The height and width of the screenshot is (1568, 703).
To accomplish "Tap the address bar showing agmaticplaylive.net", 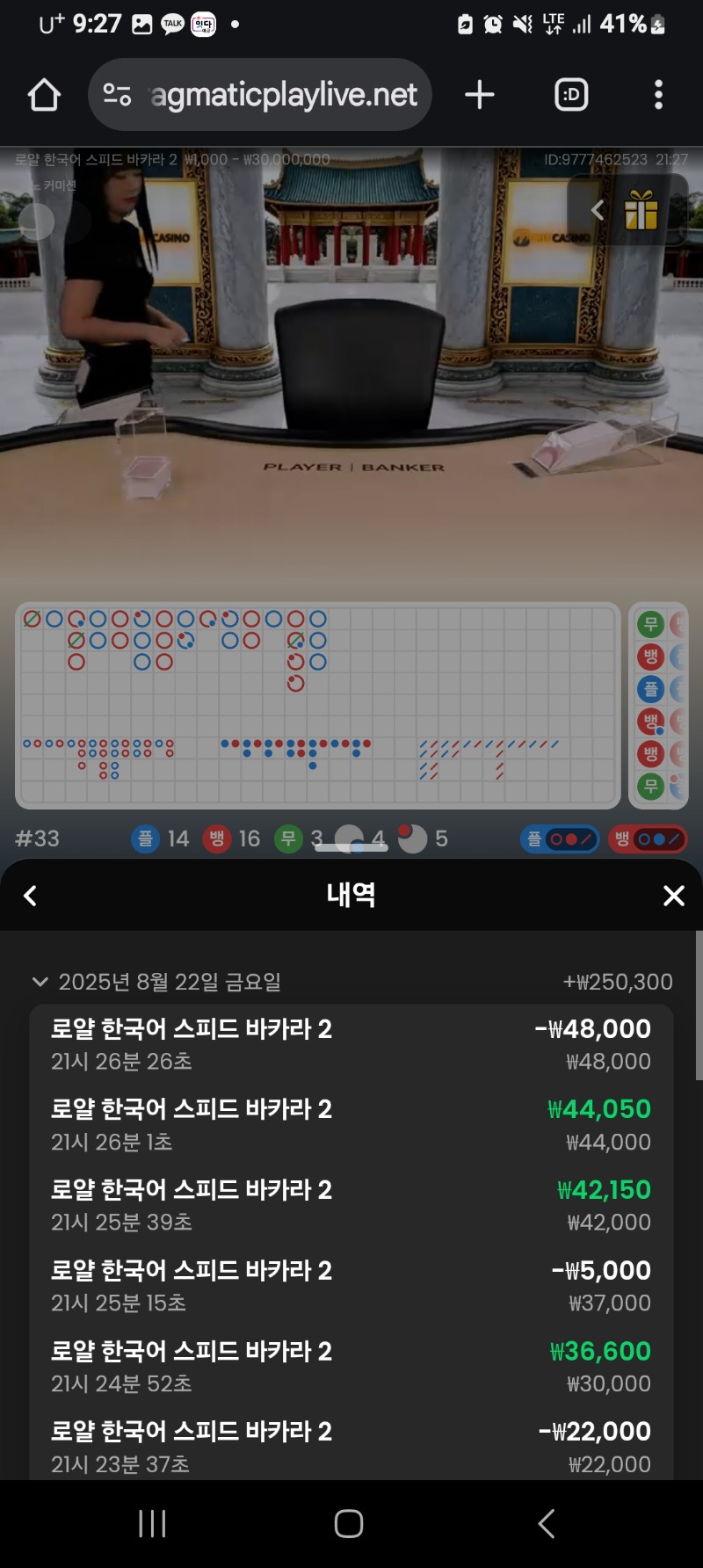I will [260, 95].
